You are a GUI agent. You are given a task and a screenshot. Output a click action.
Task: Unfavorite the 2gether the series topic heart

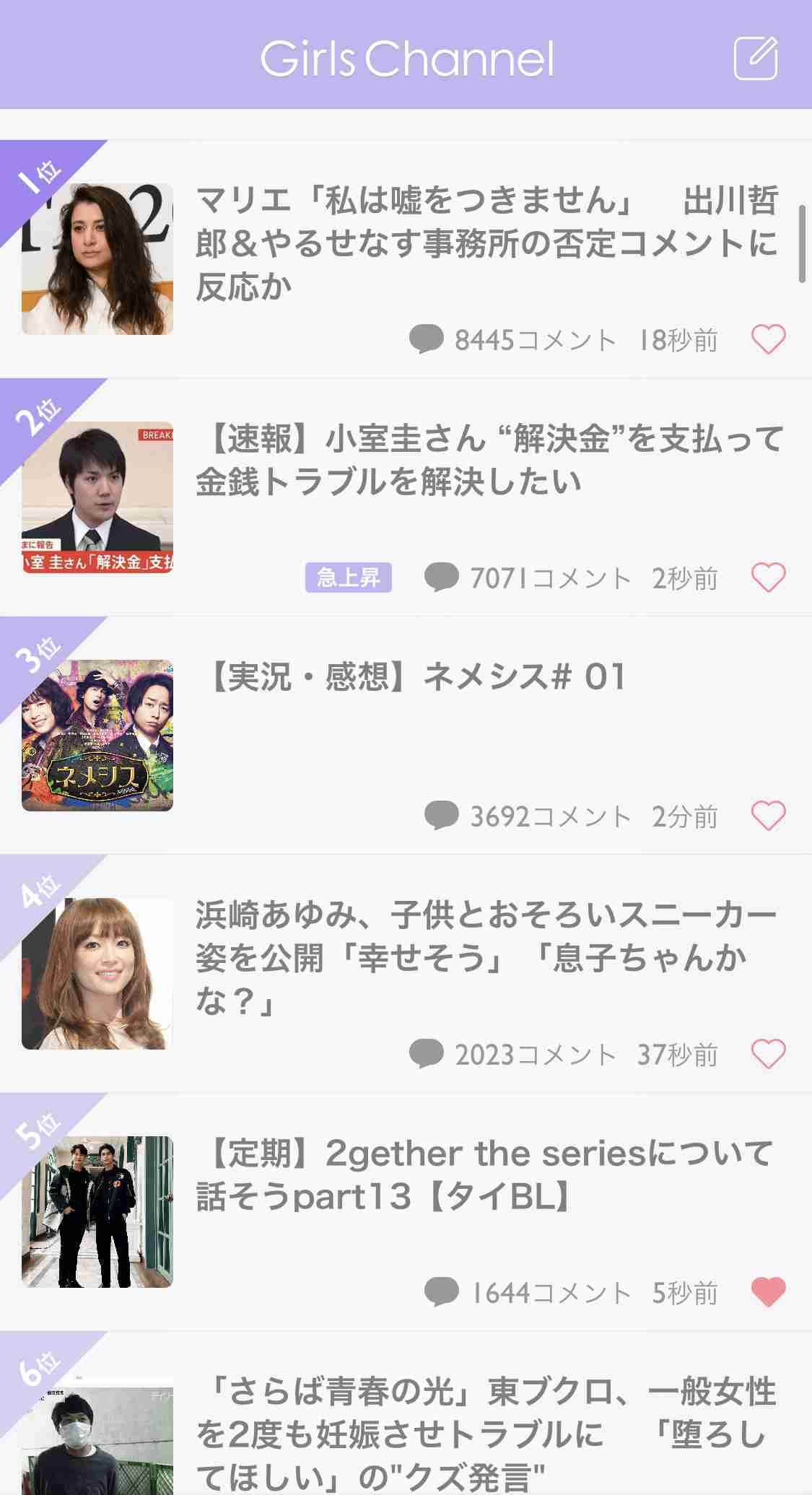(768, 1292)
